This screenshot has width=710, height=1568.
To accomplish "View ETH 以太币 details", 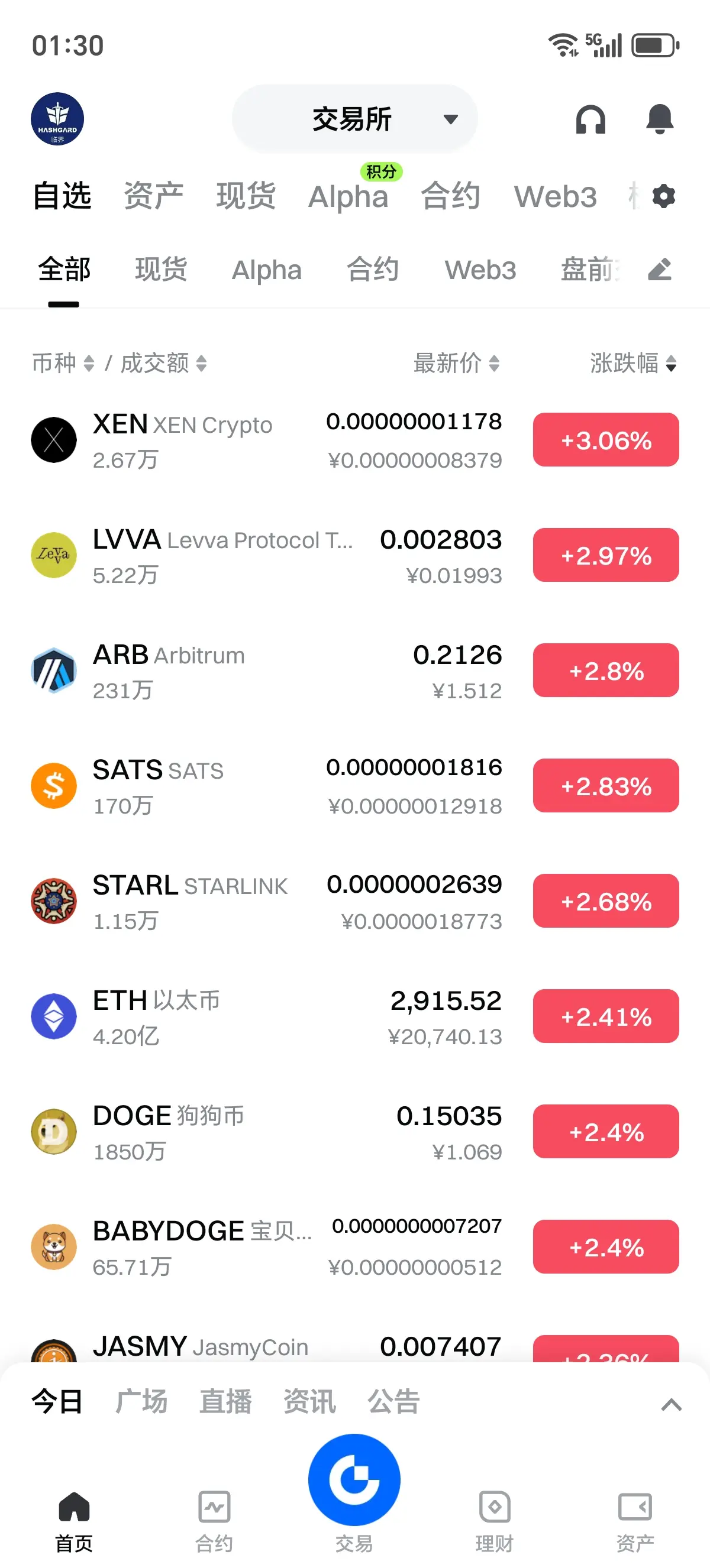I will point(268,1016).
